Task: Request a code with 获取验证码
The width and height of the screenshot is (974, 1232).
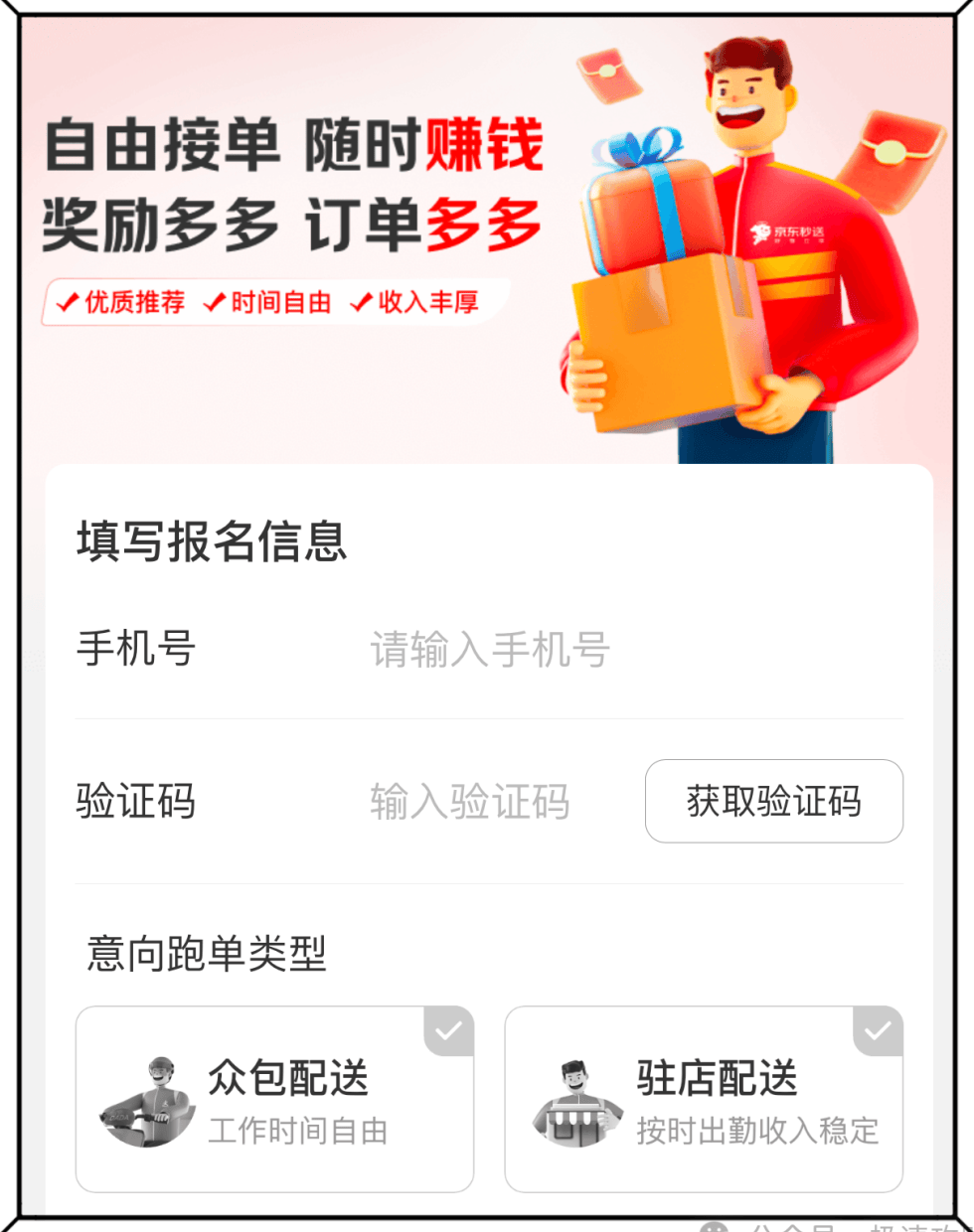Action: click(x=773, y=801)
